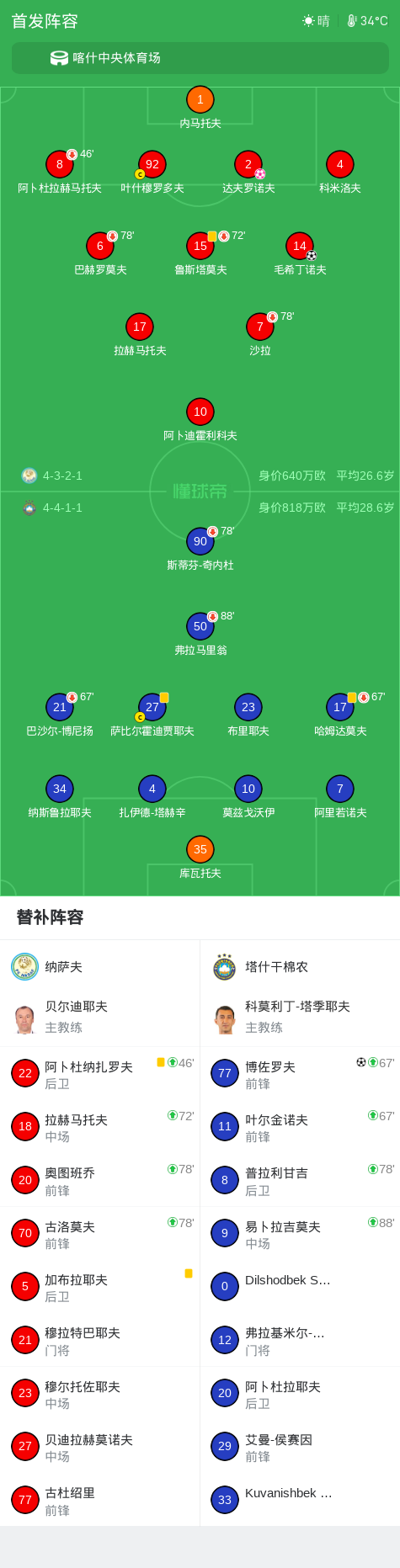
Task: Open striker 90 斯蒂芬-奇内杜 profile
Action: tap(200, 550)
